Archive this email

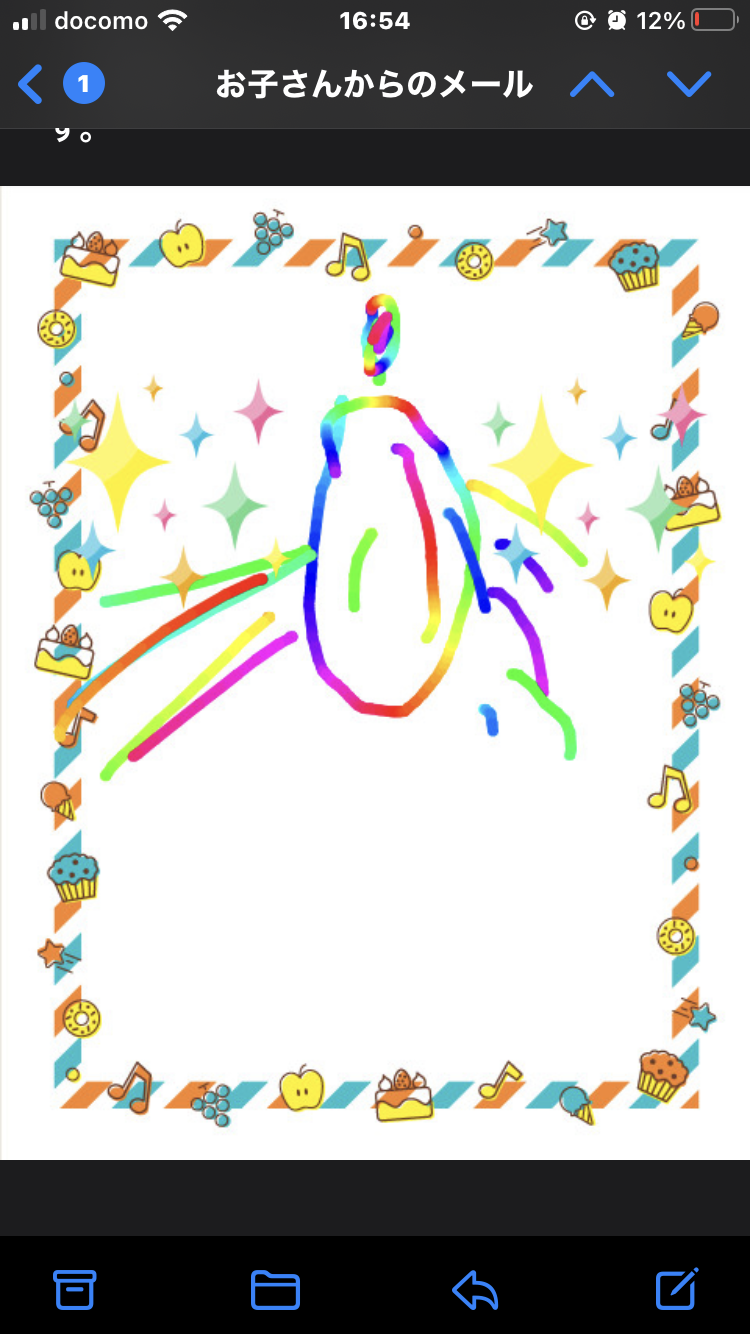[x=74, y=1290]
